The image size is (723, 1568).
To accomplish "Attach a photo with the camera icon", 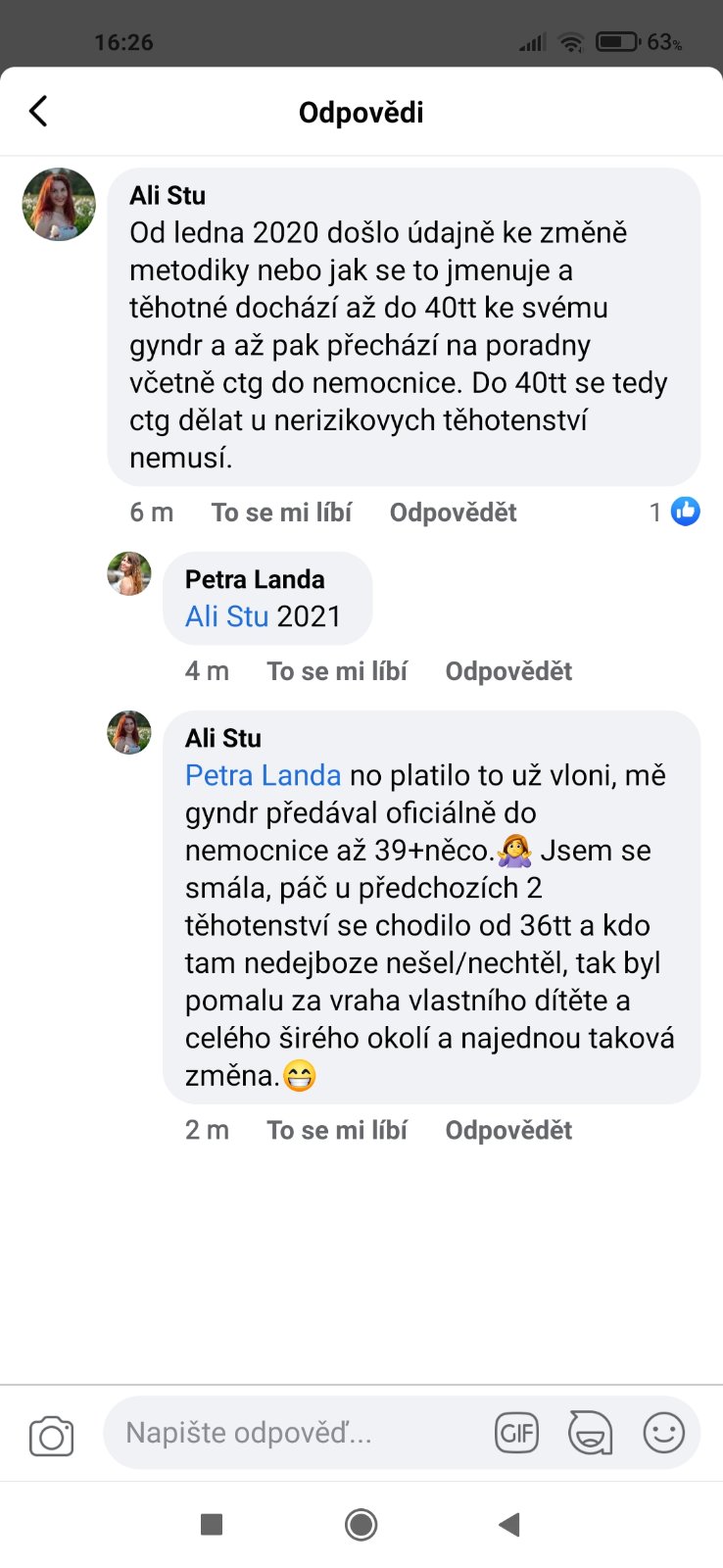I will pyautogui.click(x=51, y=1436).
